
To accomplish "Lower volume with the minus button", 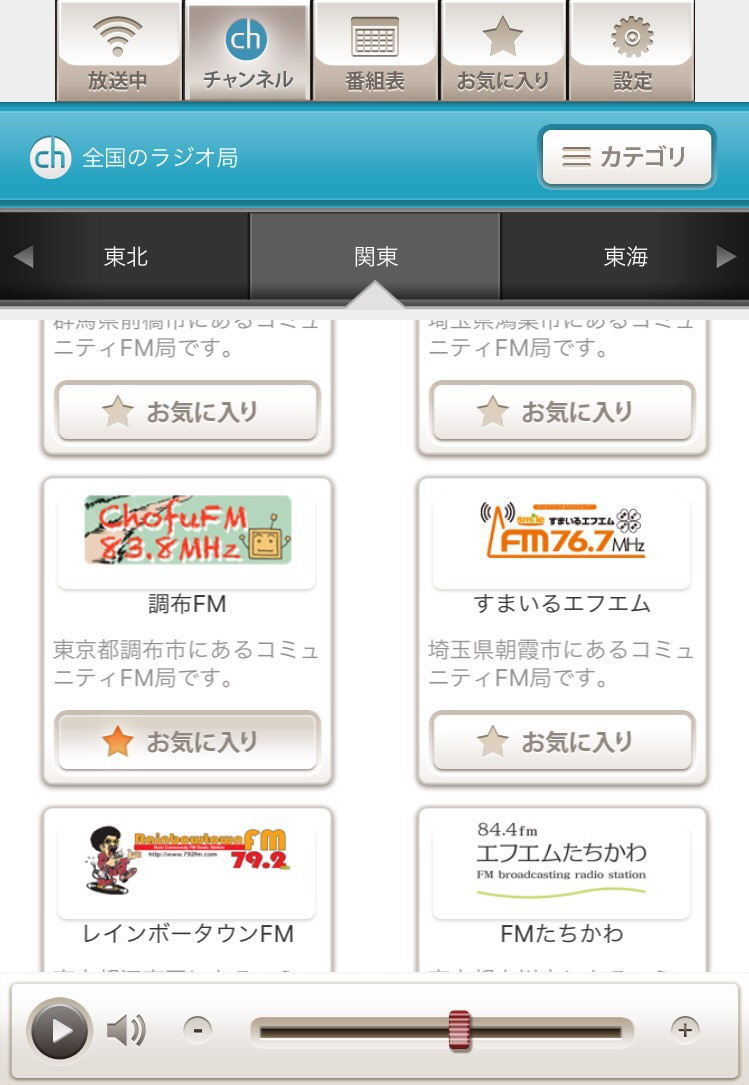I will tap(198, 1029).
